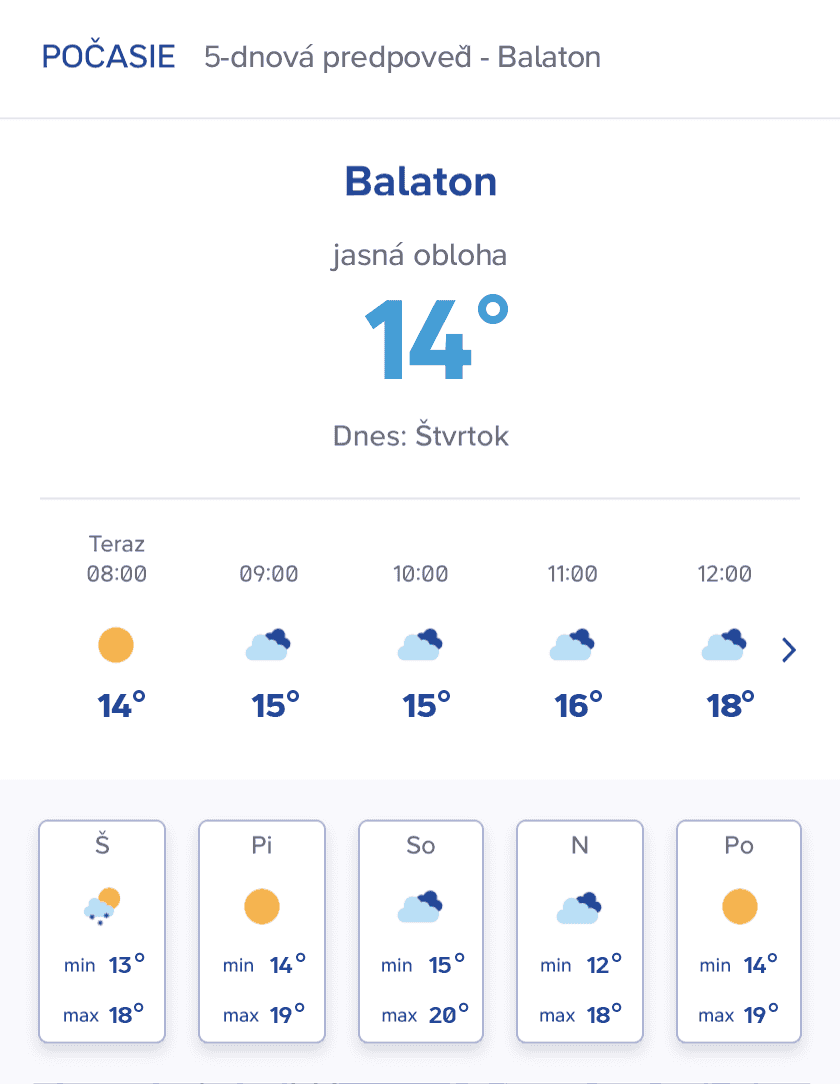The image size is (840, 1084).
Task: Show later hours with the right arrow
Action: [x=789, y=651]
